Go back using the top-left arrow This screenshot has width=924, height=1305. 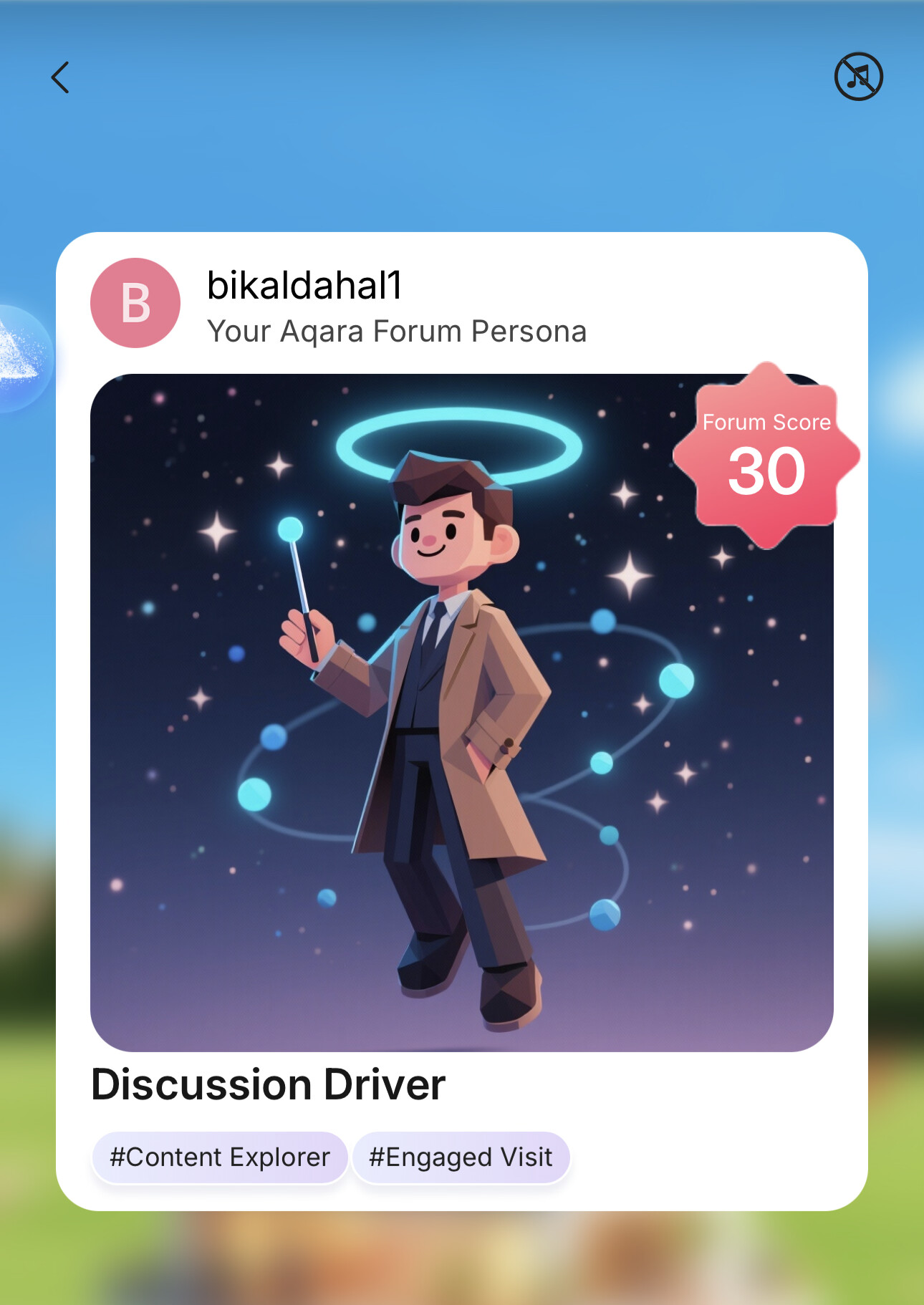[61, 77]
